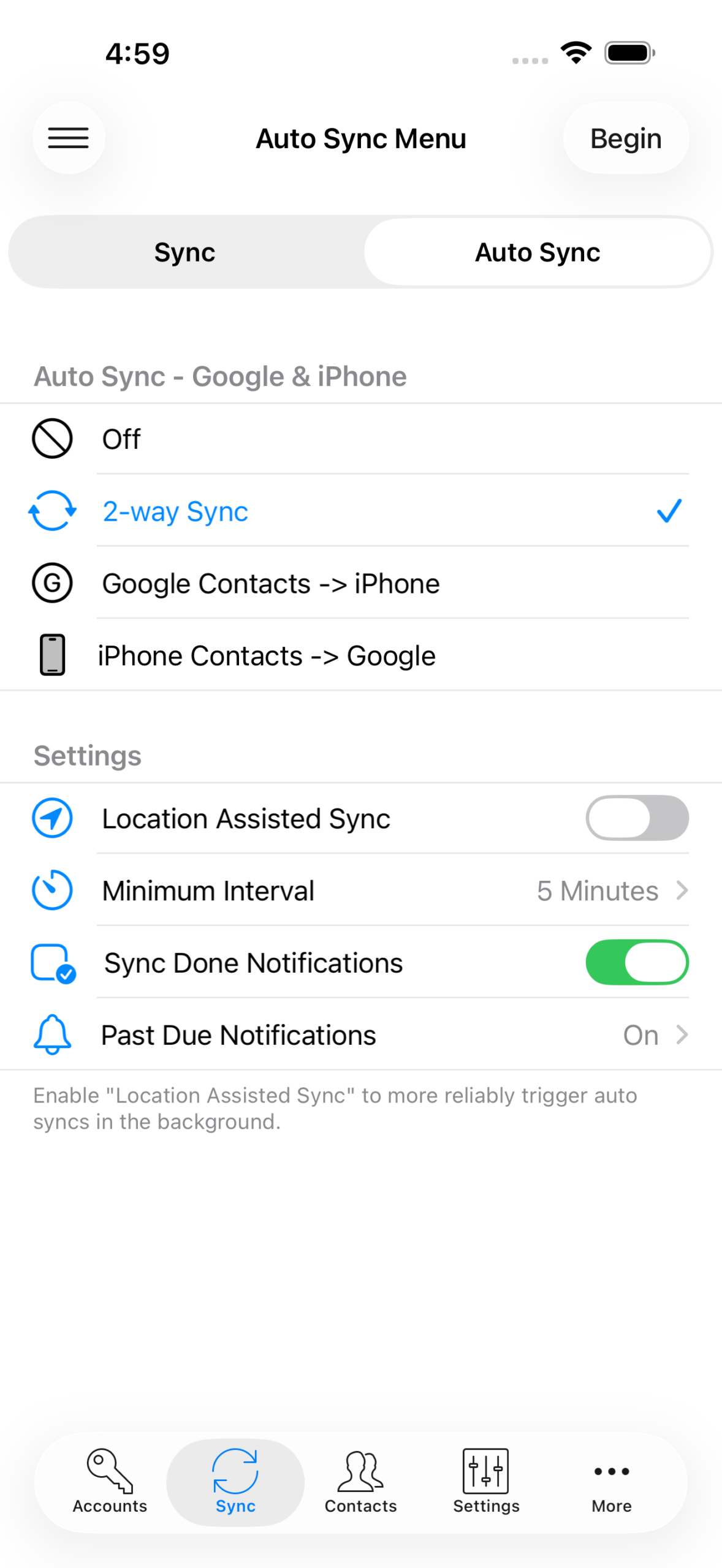
Task: Open the hamburger menu
Action: click(x=68, y=138)
